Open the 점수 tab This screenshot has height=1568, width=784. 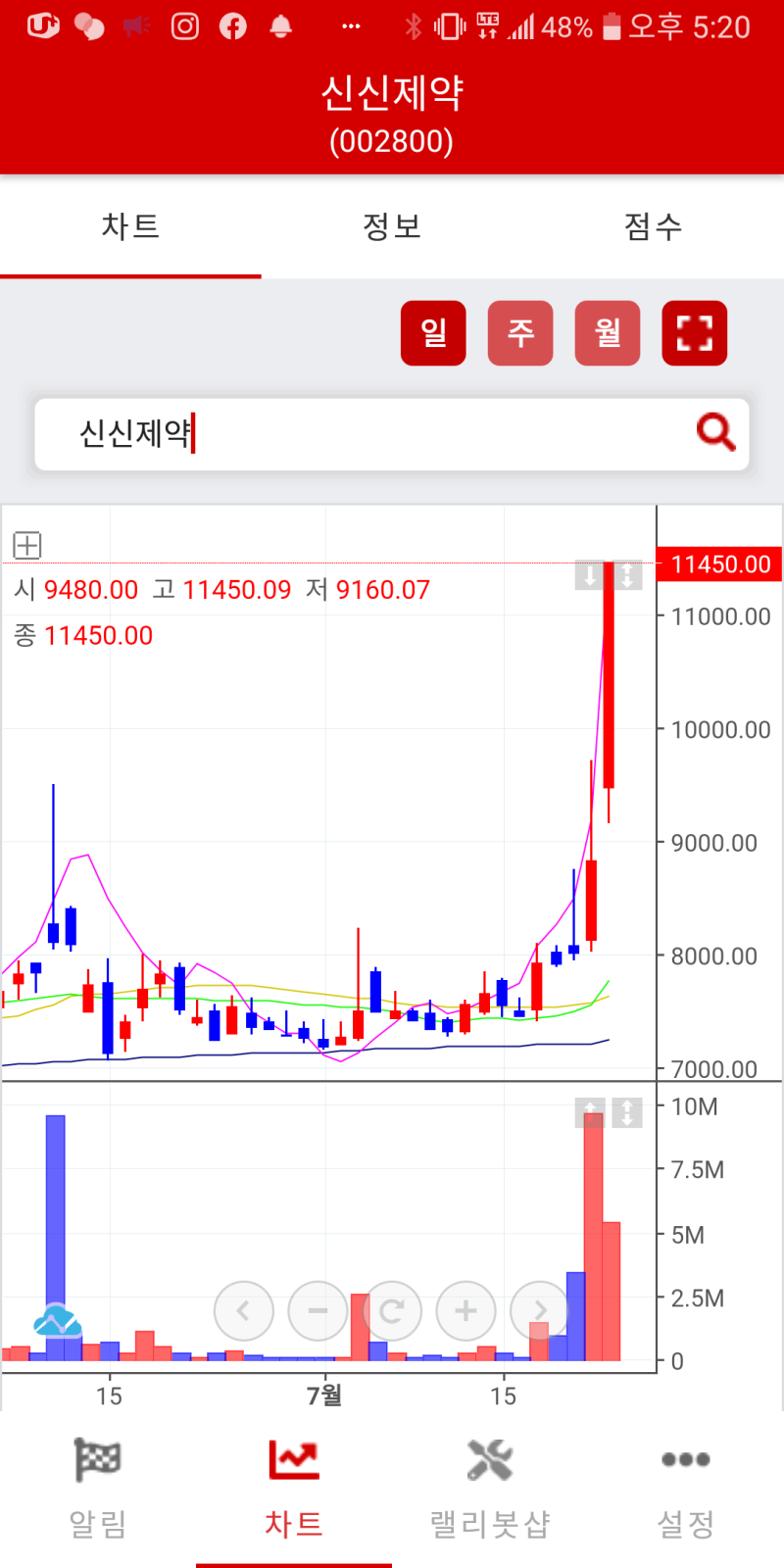pos(653,225)
